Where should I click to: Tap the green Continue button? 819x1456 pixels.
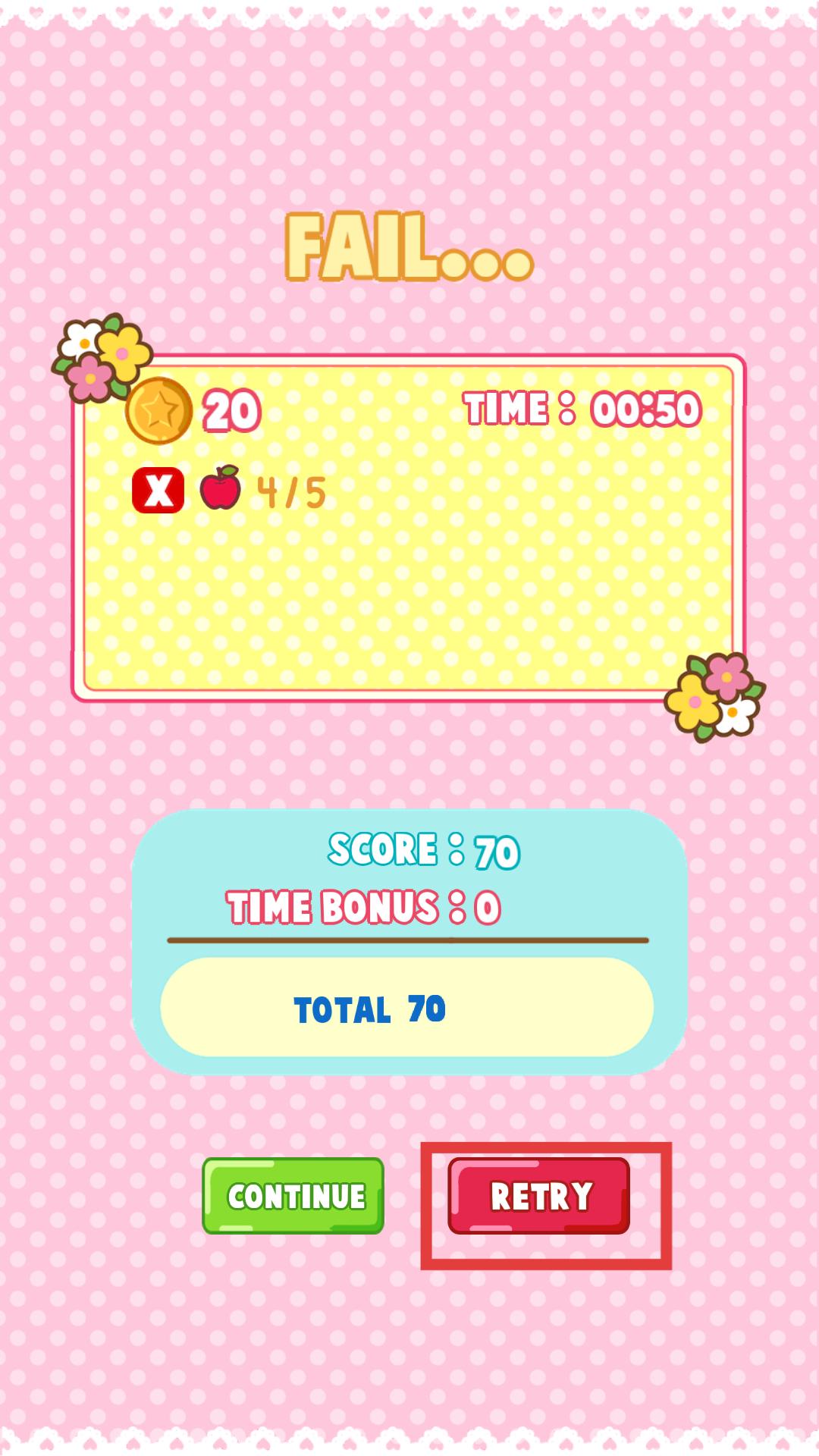pos(293,1196)
